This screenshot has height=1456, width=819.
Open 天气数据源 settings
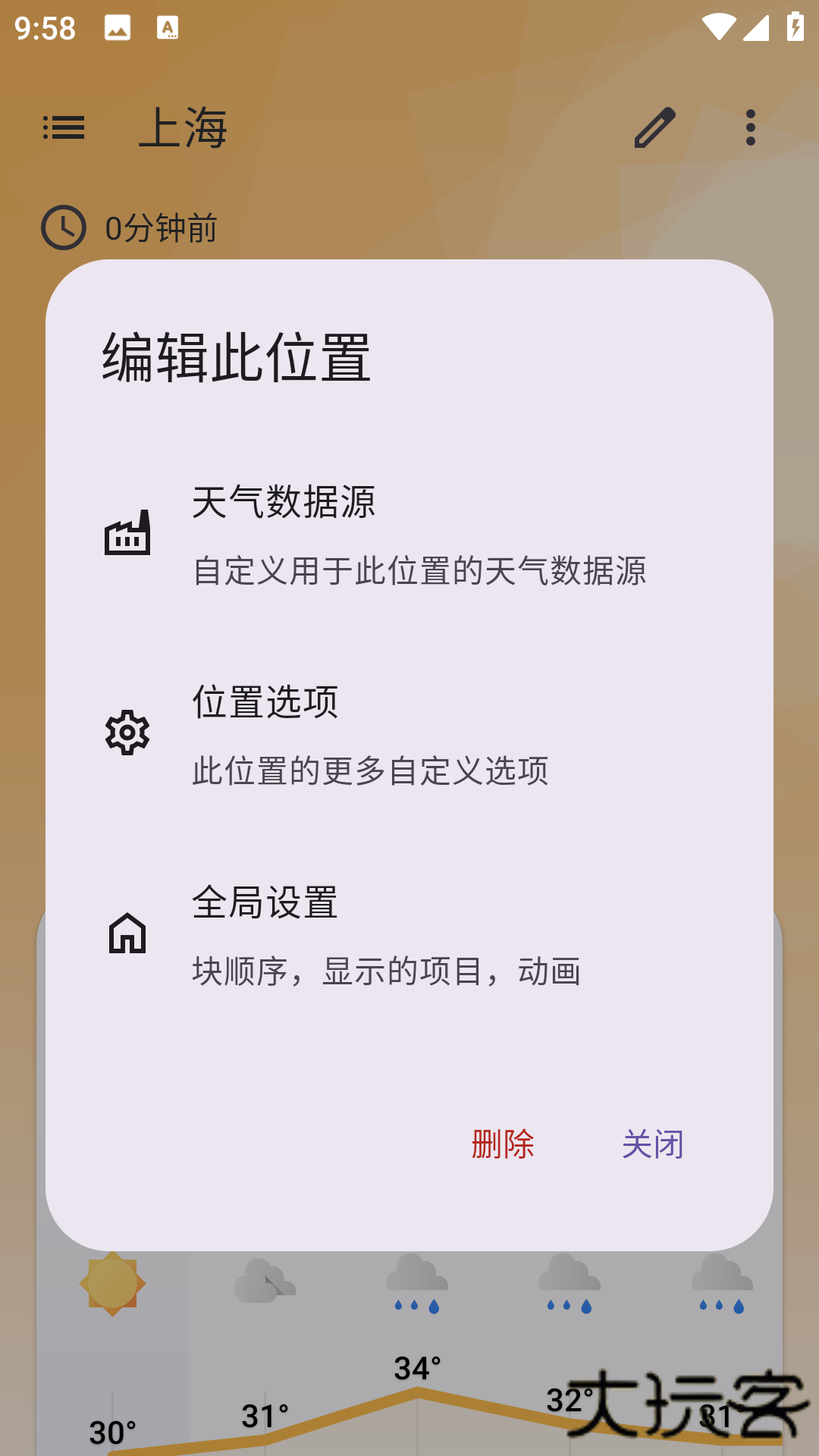[x=409, y=535]
